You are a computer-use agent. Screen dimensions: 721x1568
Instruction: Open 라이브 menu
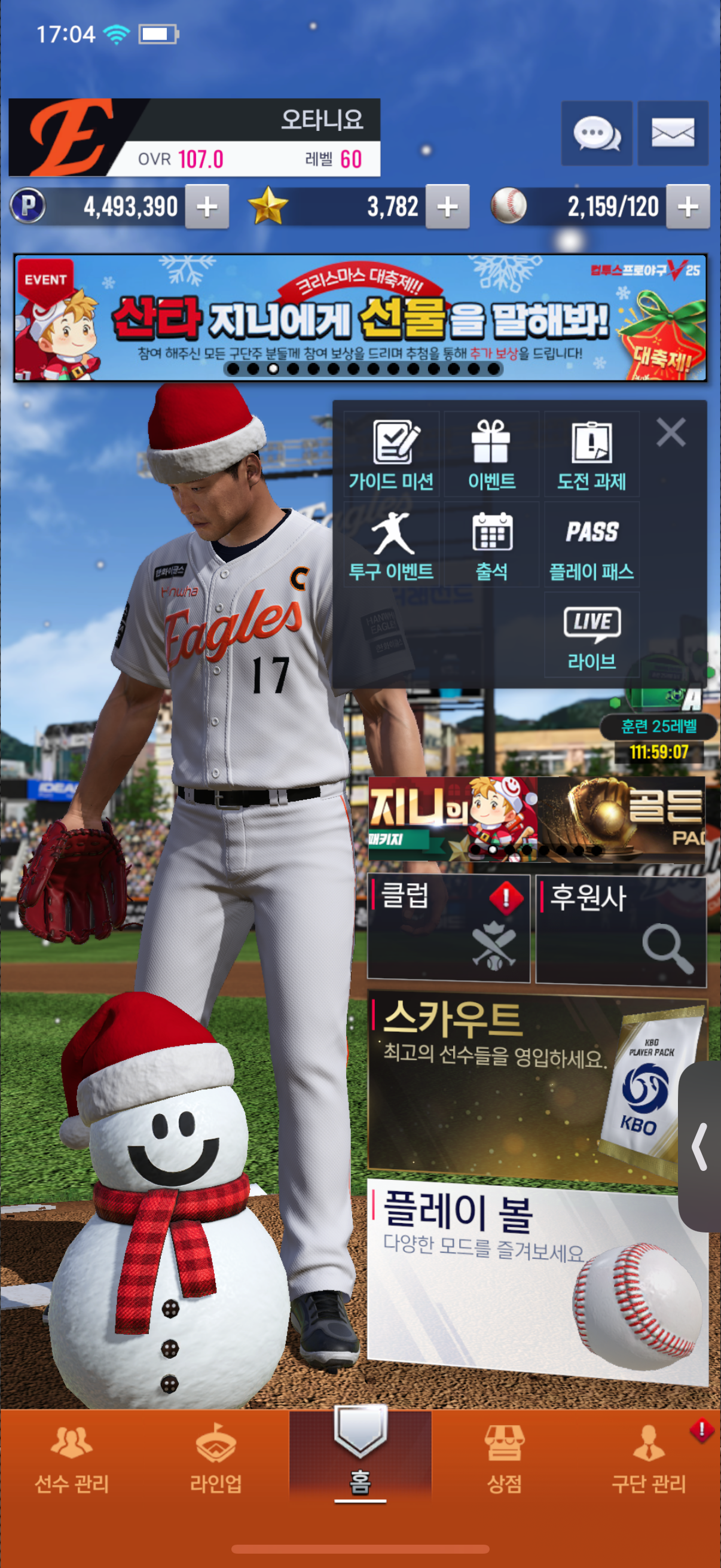click(x=591, y=635)
